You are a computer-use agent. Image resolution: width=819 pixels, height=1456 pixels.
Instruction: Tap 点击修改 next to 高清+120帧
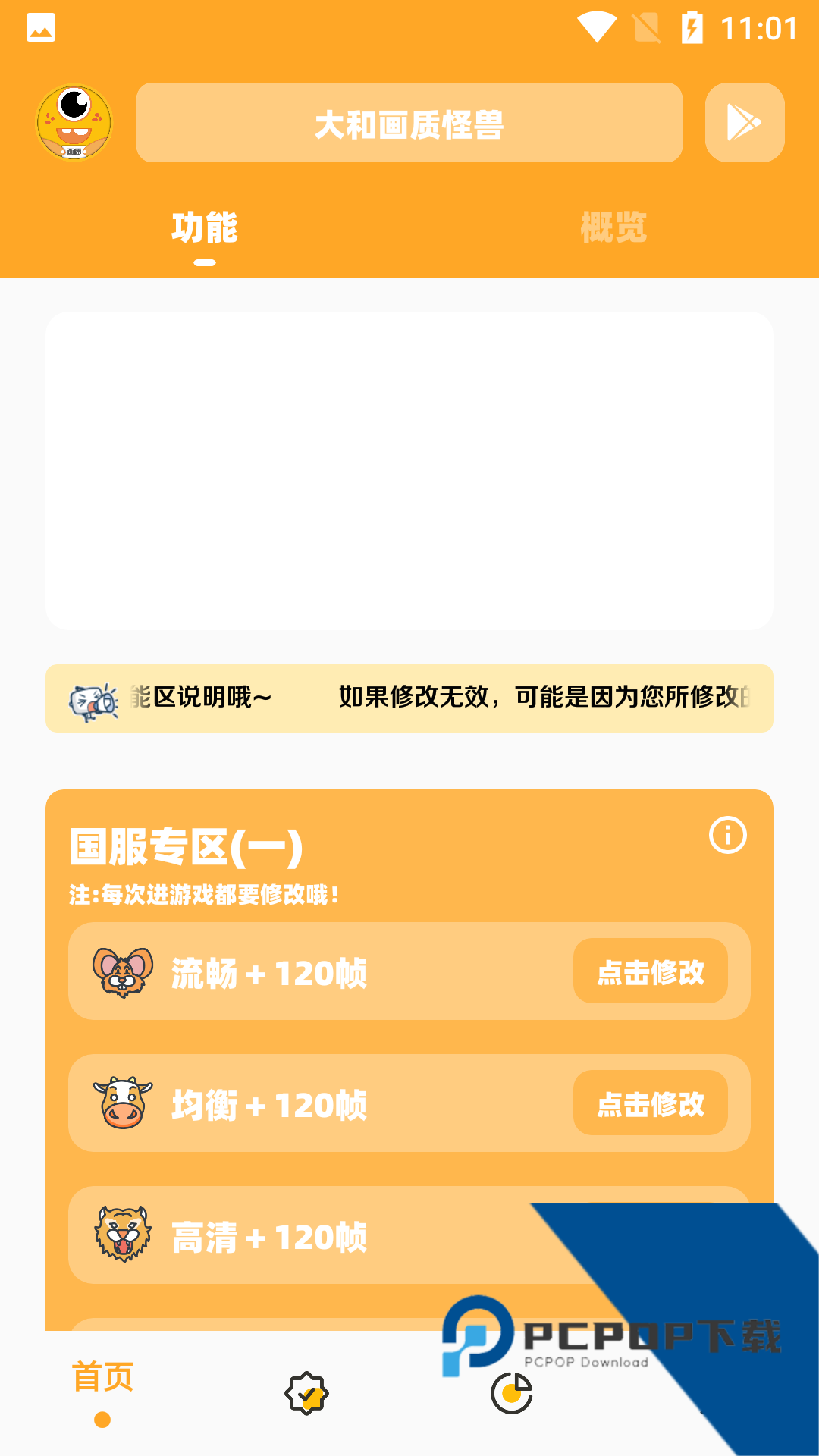(651, 1236)
